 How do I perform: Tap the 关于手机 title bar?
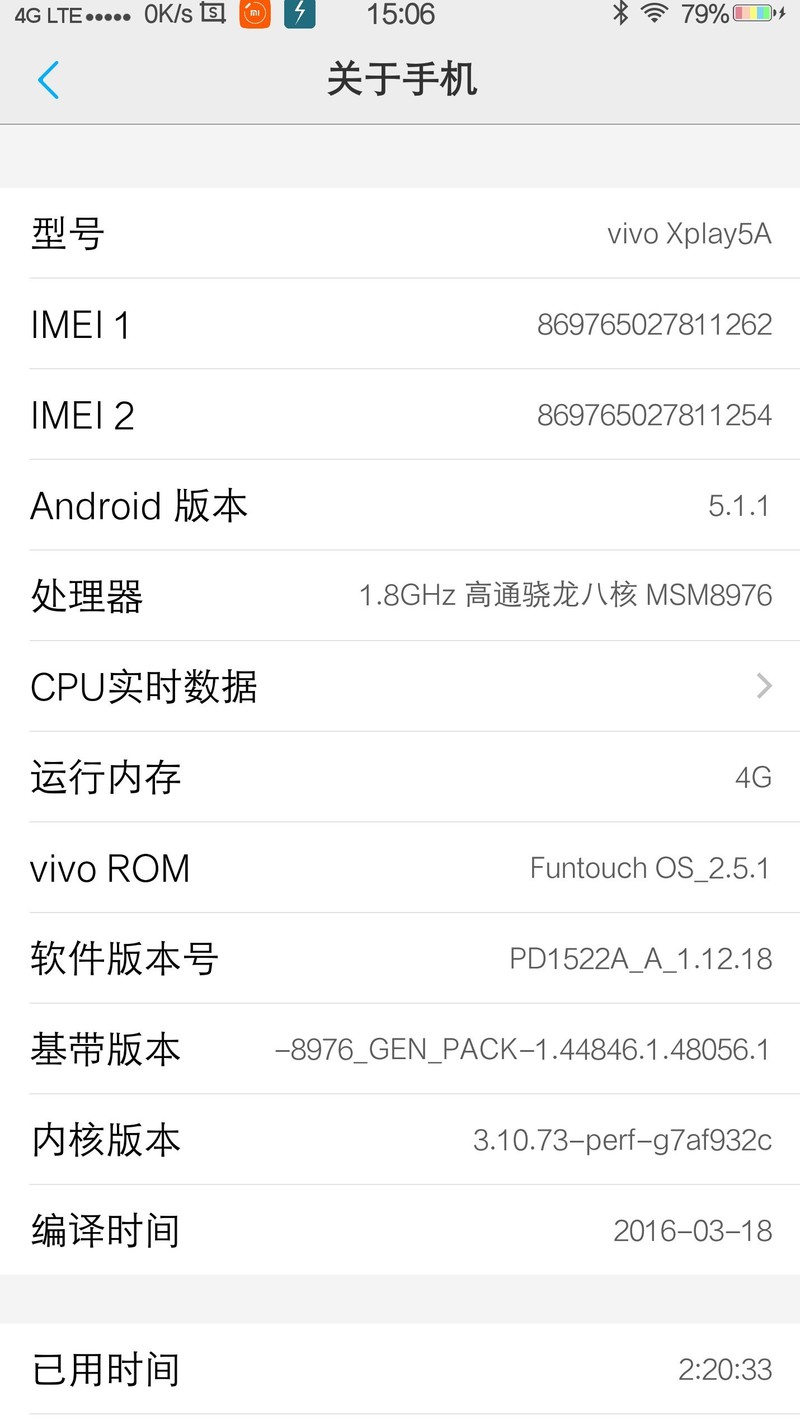click(x=400, y=80)
